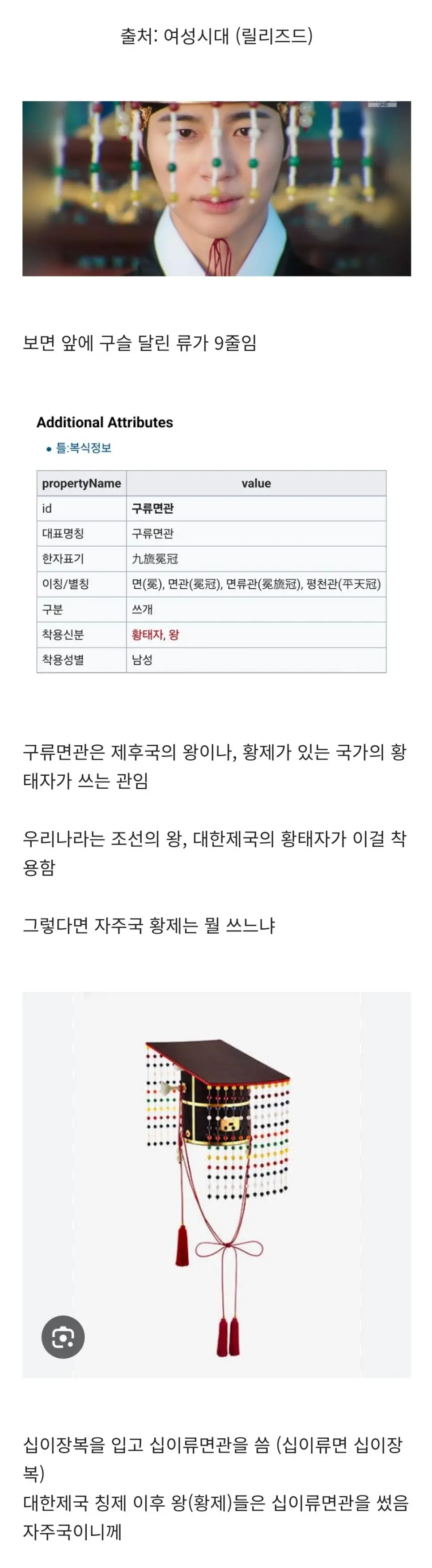
Task: Open the drama still photo of the beaded crown
Action: click(x=216, y=189)
